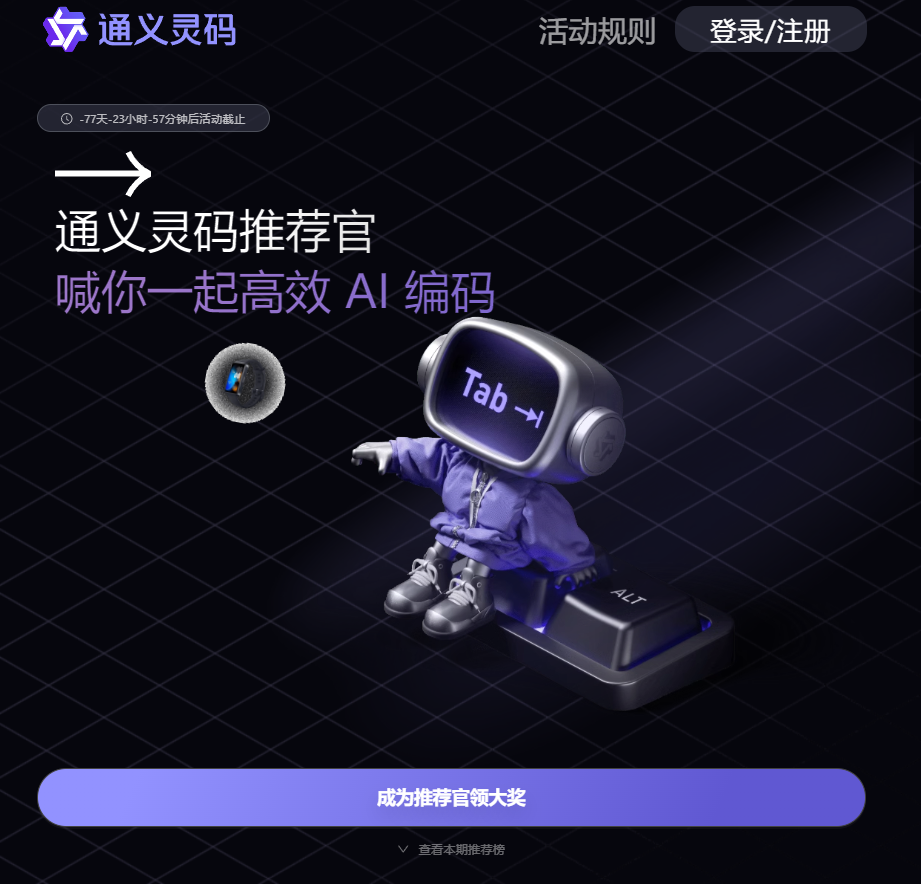This screenshot has width=921, height=884.
Task: Open the 活动规则 activity rules
Action: (597, 31)
